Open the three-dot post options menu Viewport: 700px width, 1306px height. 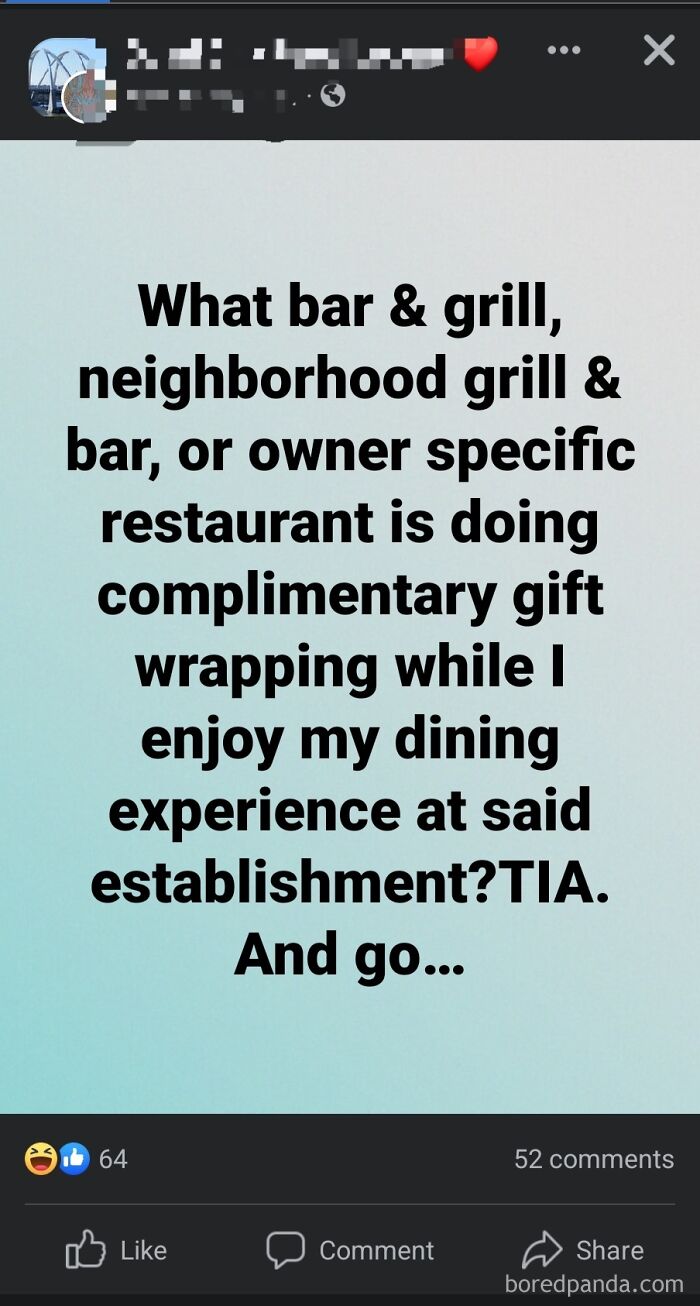tap(564, 50)
